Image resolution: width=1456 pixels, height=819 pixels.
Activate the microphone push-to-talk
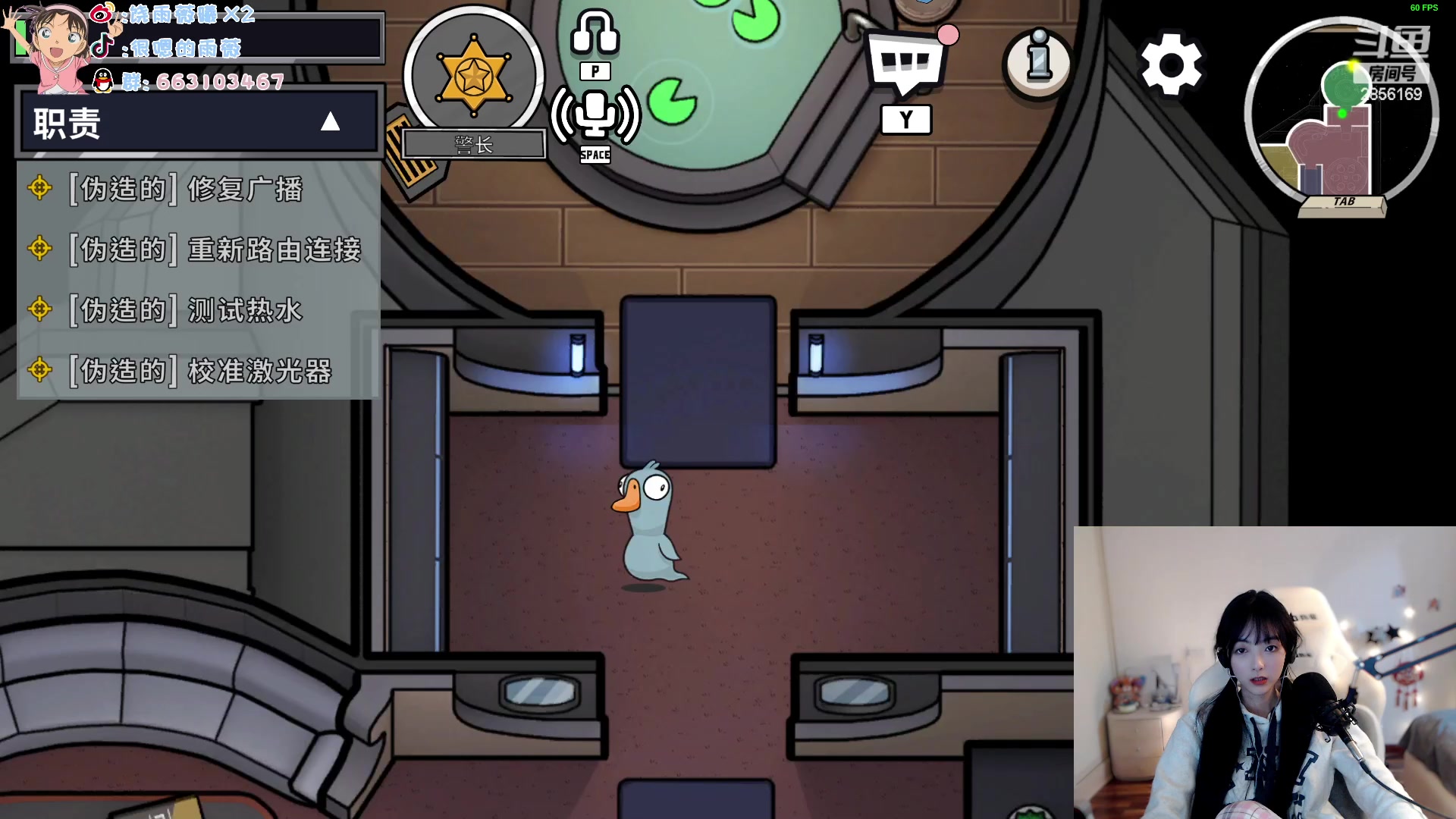pyautogui.click(x=595, y=115)
